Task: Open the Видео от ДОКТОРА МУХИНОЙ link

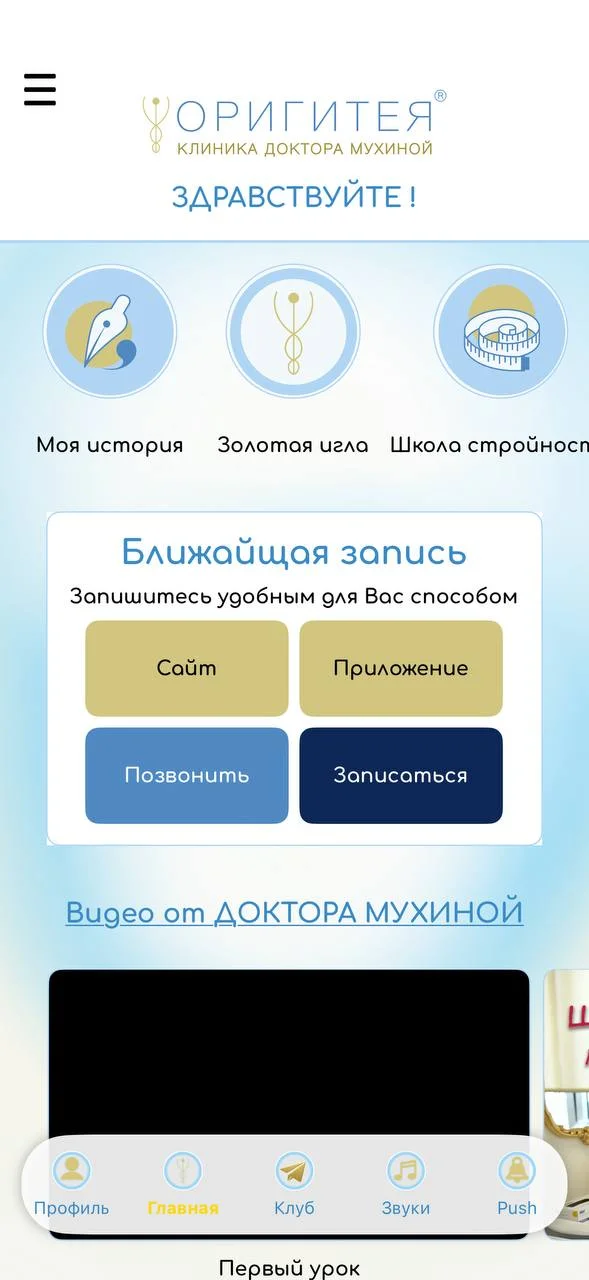Action: [294, 912]
